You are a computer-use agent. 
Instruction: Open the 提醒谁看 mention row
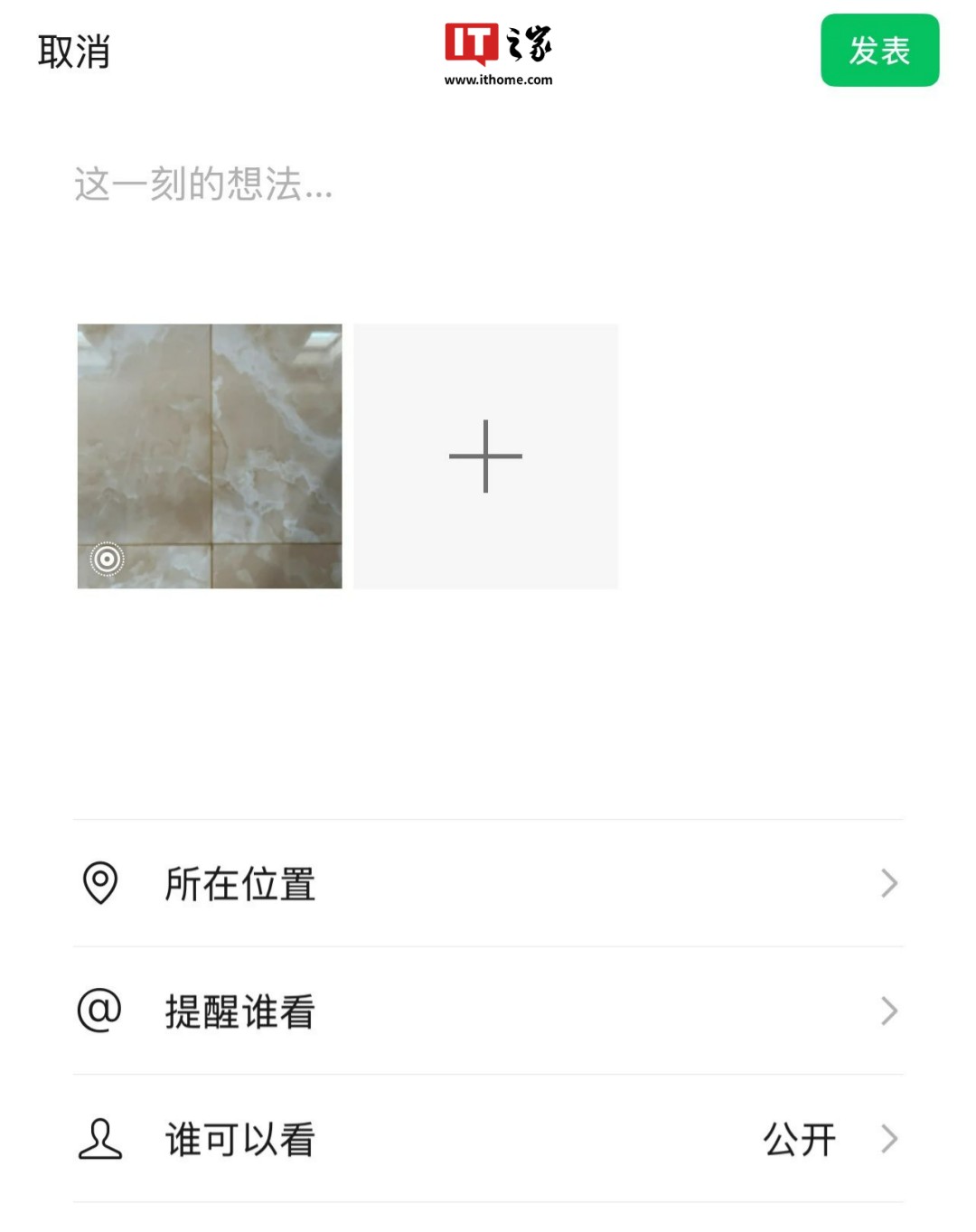pyautogui.click(x=488, y=1011)
